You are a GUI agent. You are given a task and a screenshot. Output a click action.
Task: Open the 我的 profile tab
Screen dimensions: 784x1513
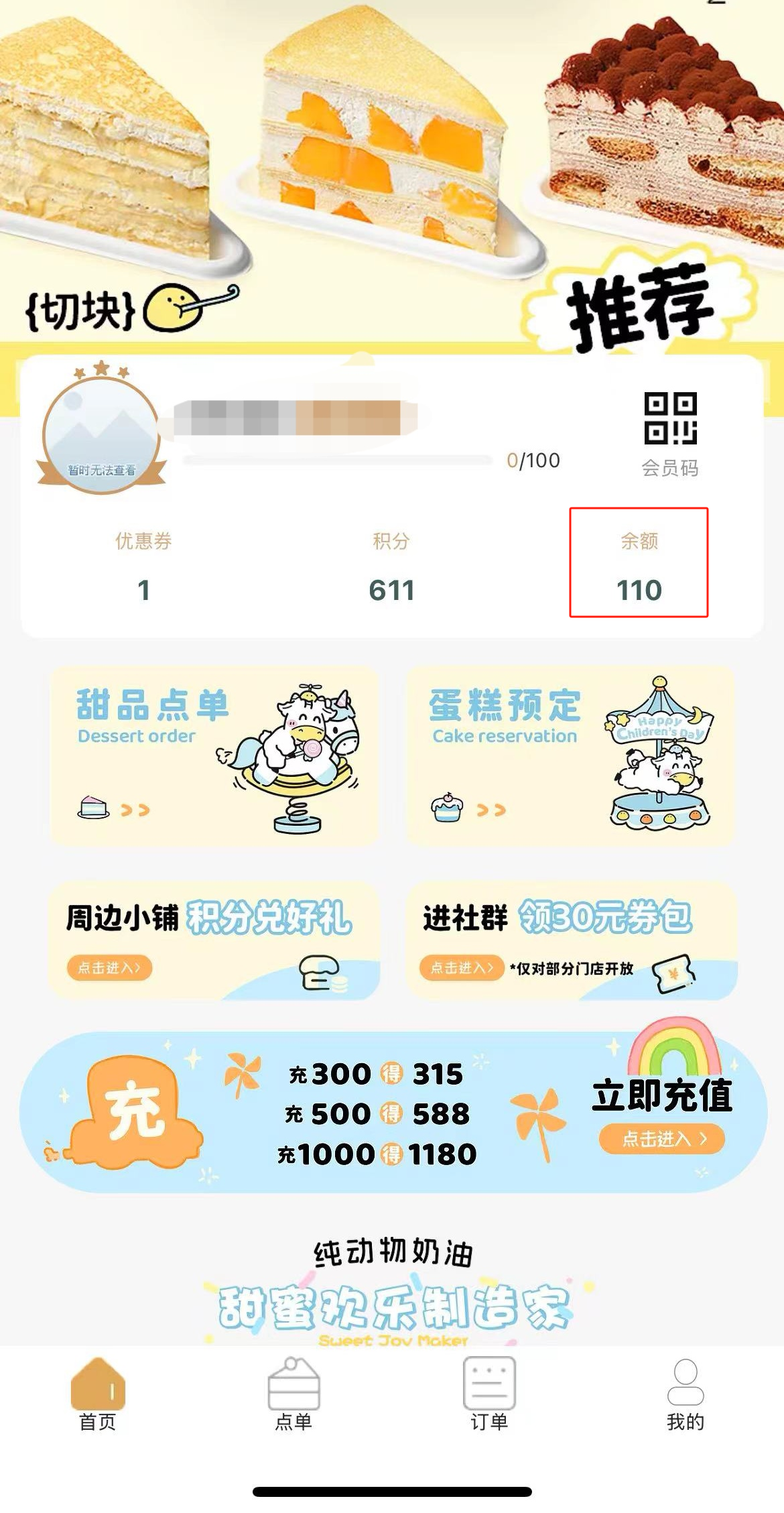click(685, 1394)
